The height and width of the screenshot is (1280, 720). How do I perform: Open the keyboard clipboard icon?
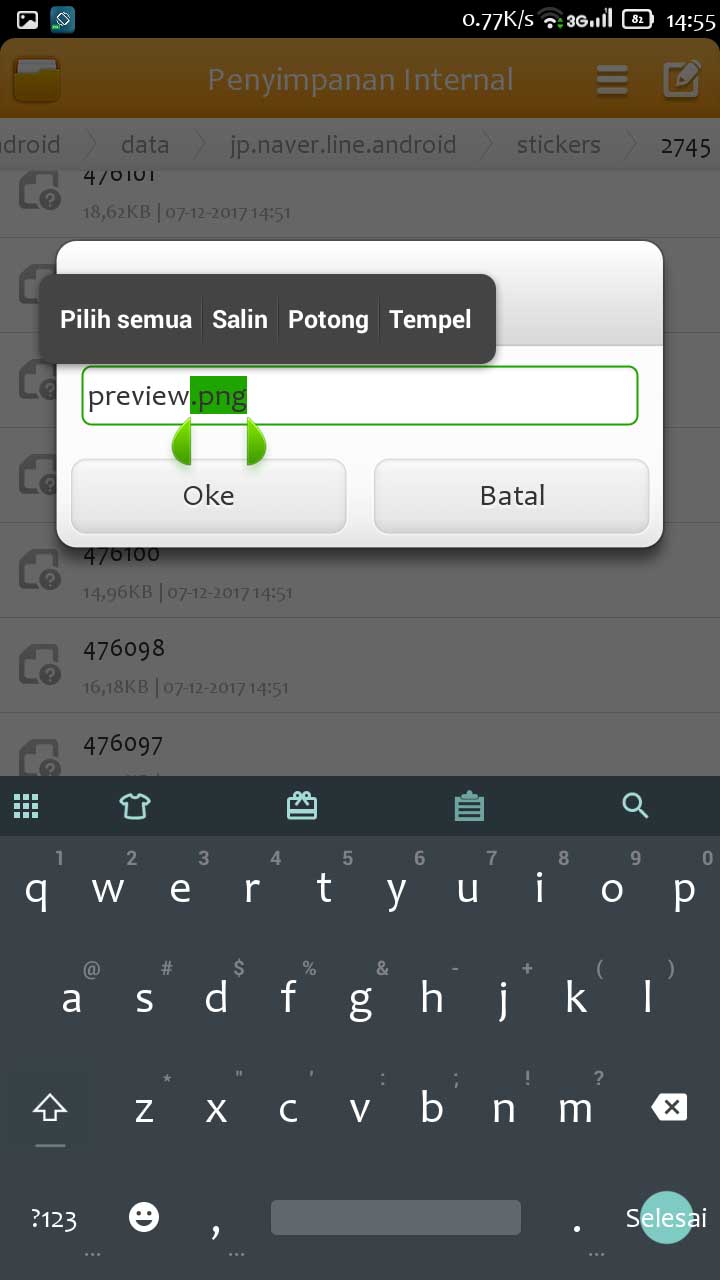pyautogui.click(x=469, y=806)
